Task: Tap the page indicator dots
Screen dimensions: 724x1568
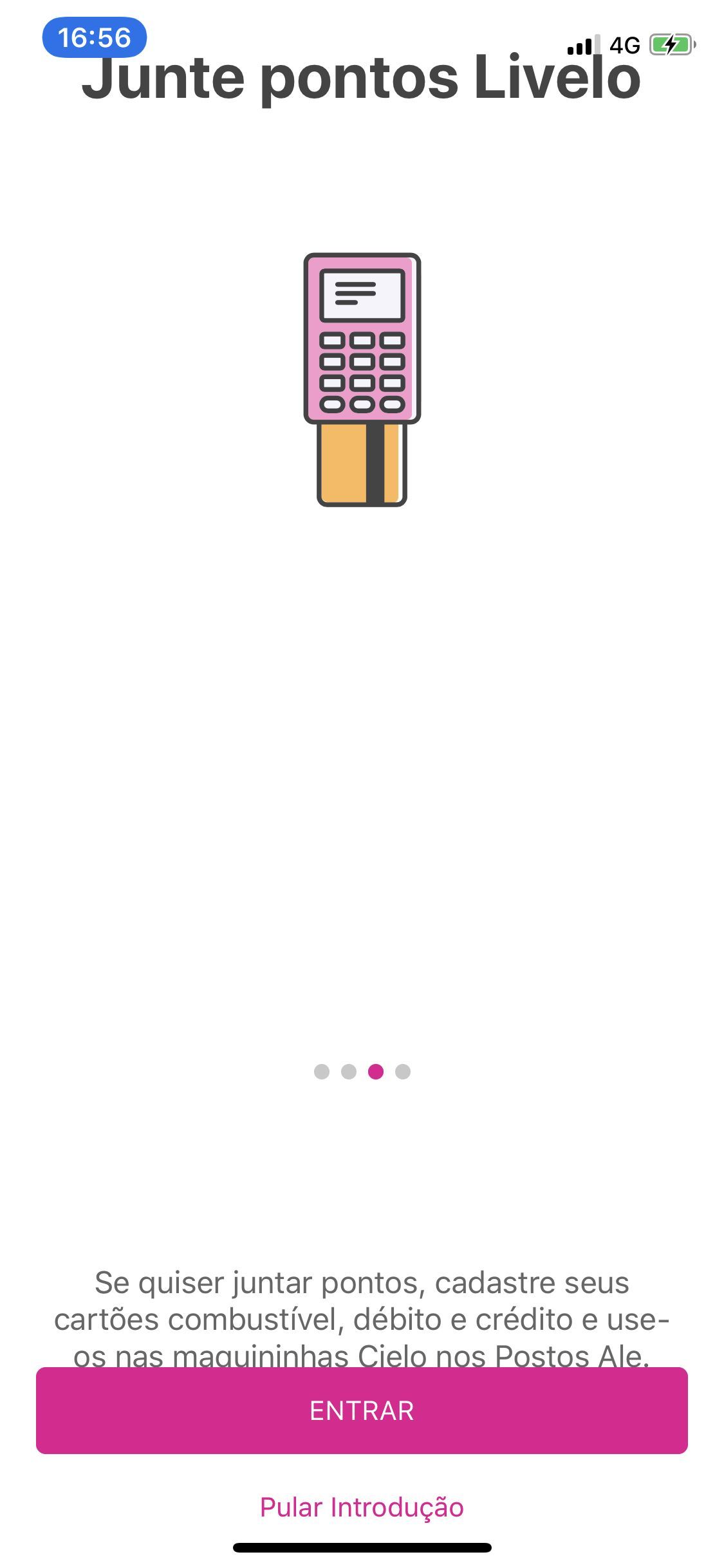Action: point(362,1071)
